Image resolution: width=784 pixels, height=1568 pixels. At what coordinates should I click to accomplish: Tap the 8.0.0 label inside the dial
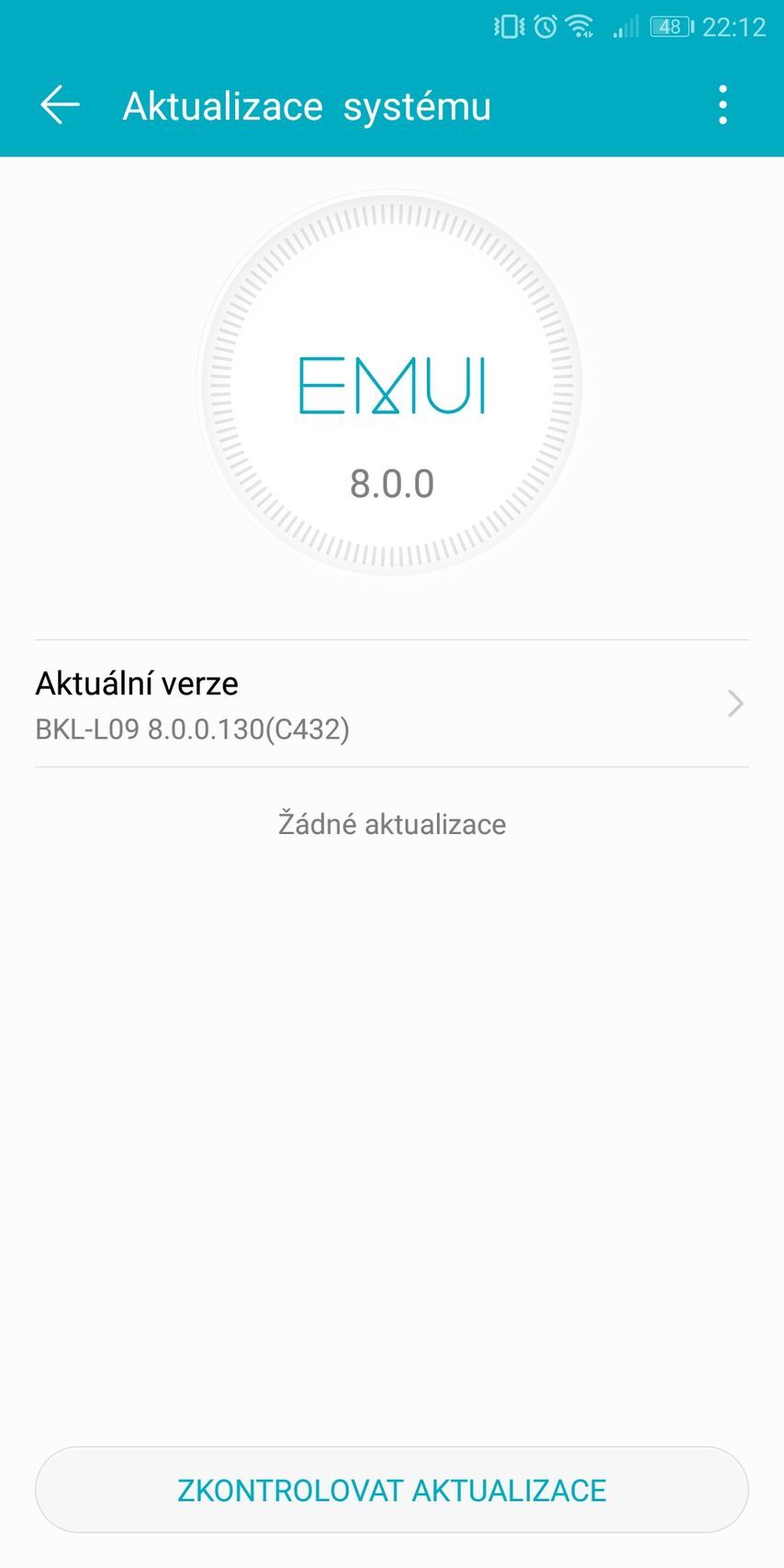click(394, 484)
